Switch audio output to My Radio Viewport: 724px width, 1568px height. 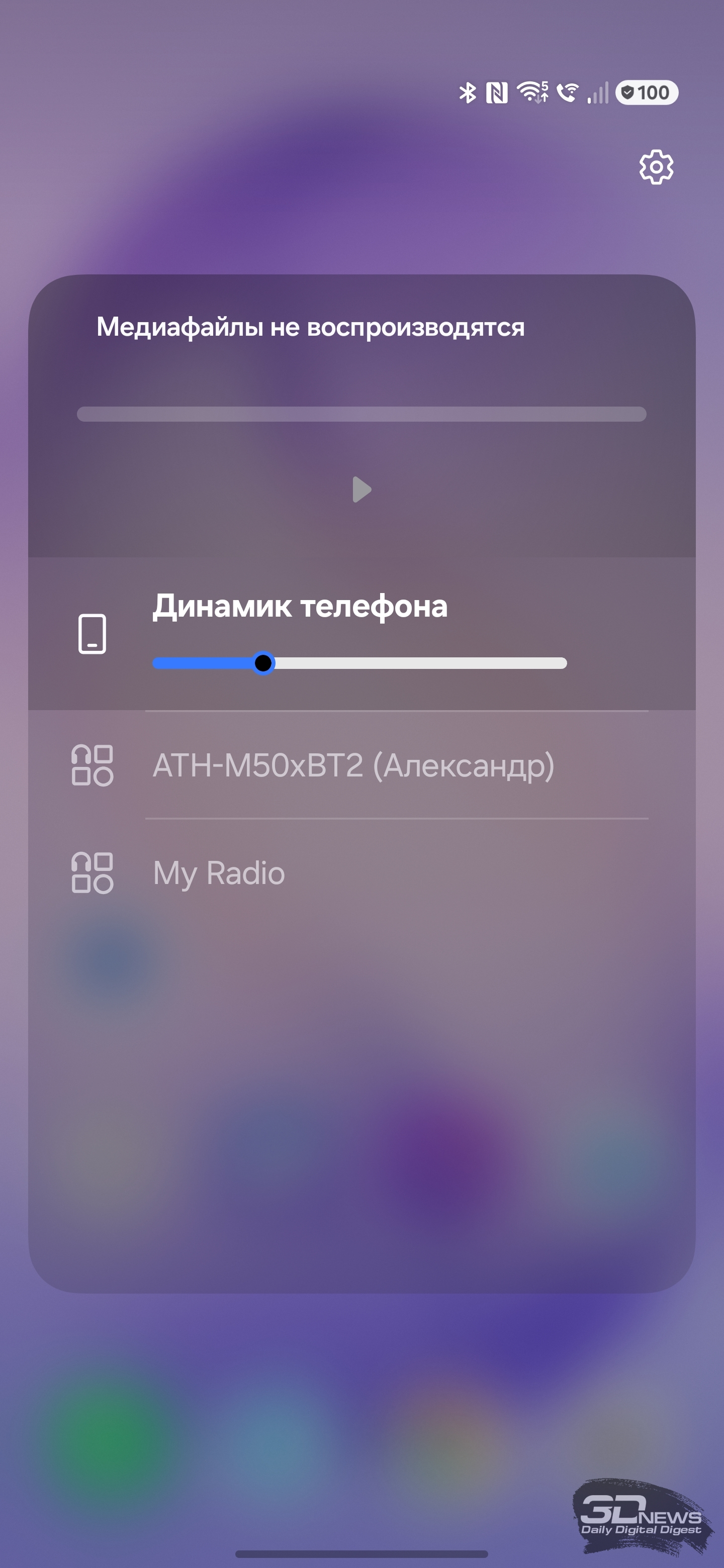click(219, 873)
